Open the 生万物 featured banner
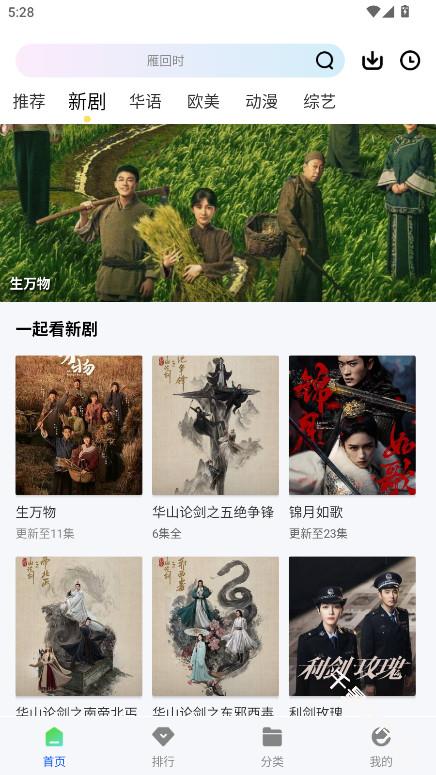Viewport: 436px width, 775px height. pyautogui.click(x=218, y=213)
